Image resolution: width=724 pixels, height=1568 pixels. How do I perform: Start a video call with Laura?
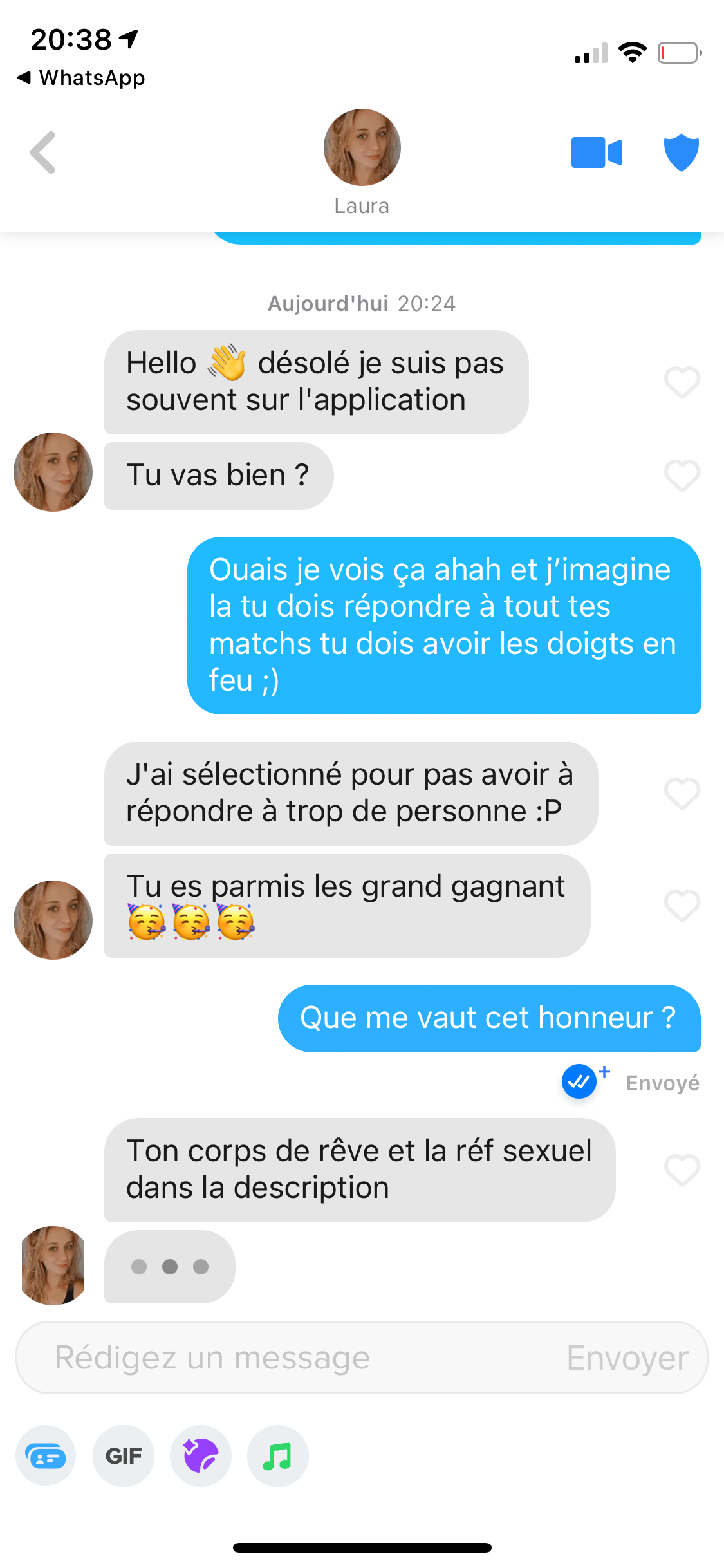[596, 153]
